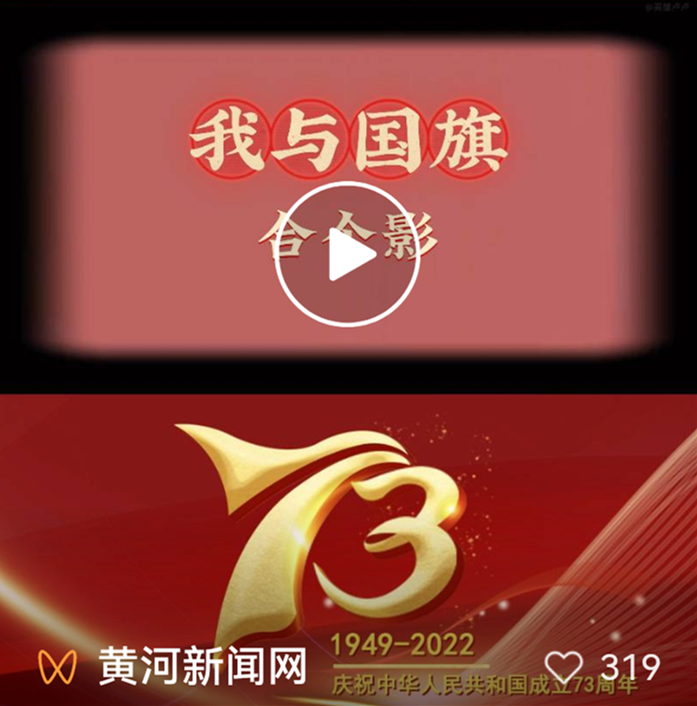Like the post with 319 likes

pyautogui.click(x=564, y=666)
